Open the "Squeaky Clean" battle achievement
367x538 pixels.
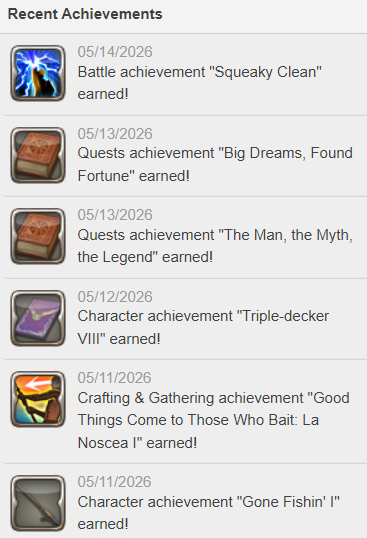(x=184, y=74)
